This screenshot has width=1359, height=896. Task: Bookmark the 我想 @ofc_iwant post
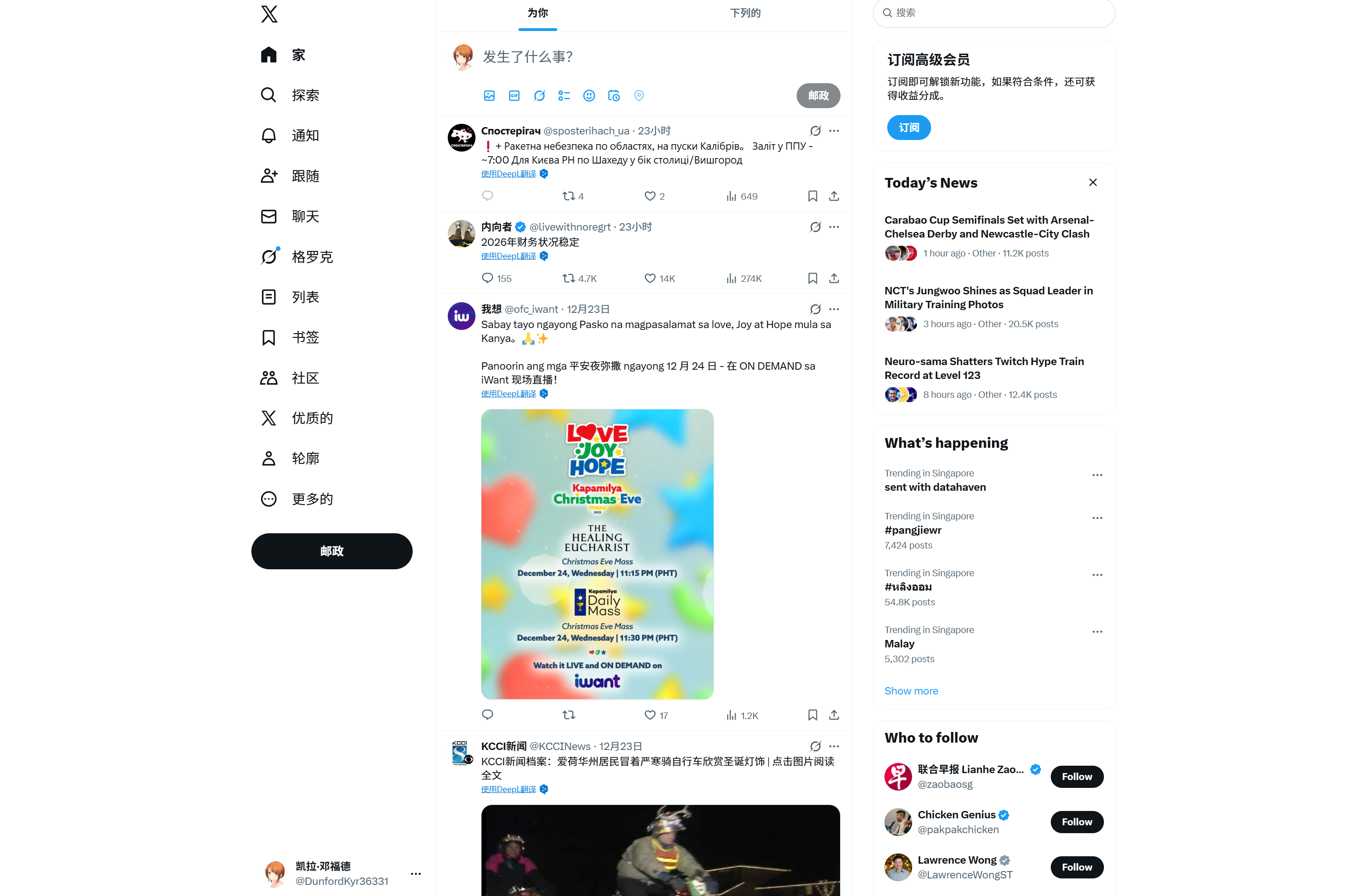812,715
